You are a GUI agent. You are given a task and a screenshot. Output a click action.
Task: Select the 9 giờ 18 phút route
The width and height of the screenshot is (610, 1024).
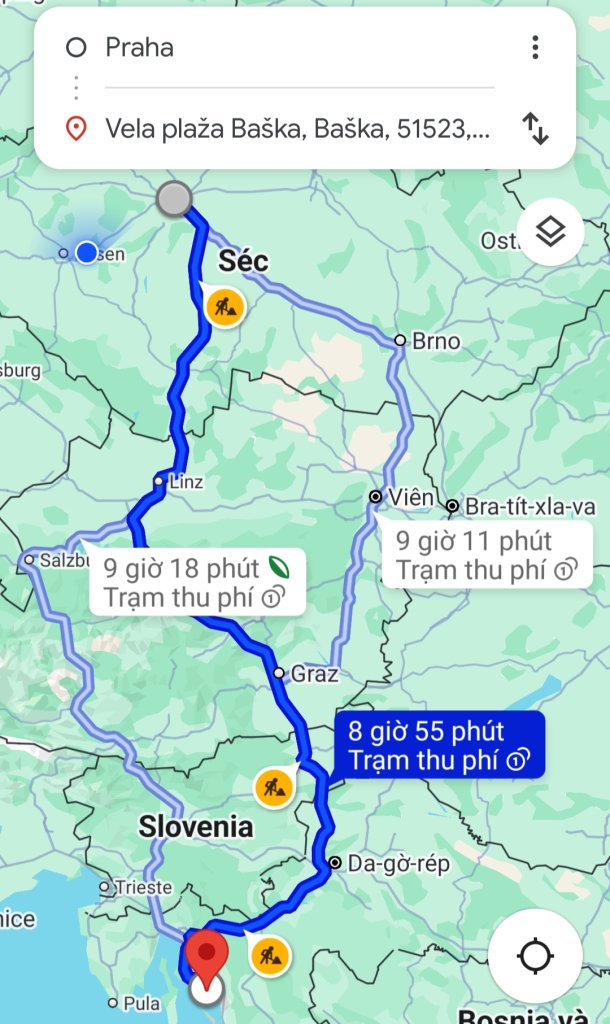coord(192,583)
